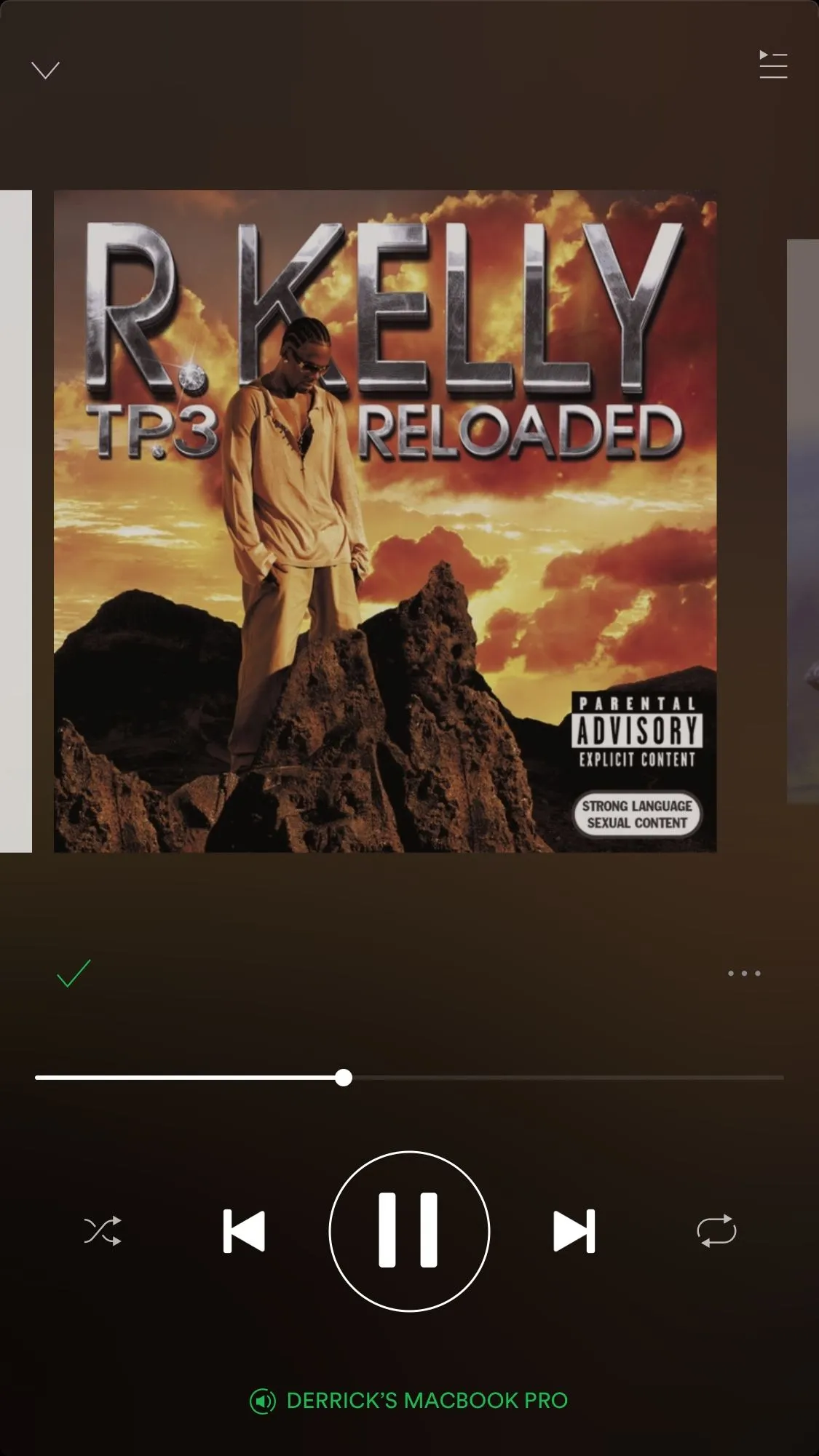The width and height of the screenshot is (819, 1456).
Task: Toggle shuffle mode
Action: click(x=103, y=1231)
